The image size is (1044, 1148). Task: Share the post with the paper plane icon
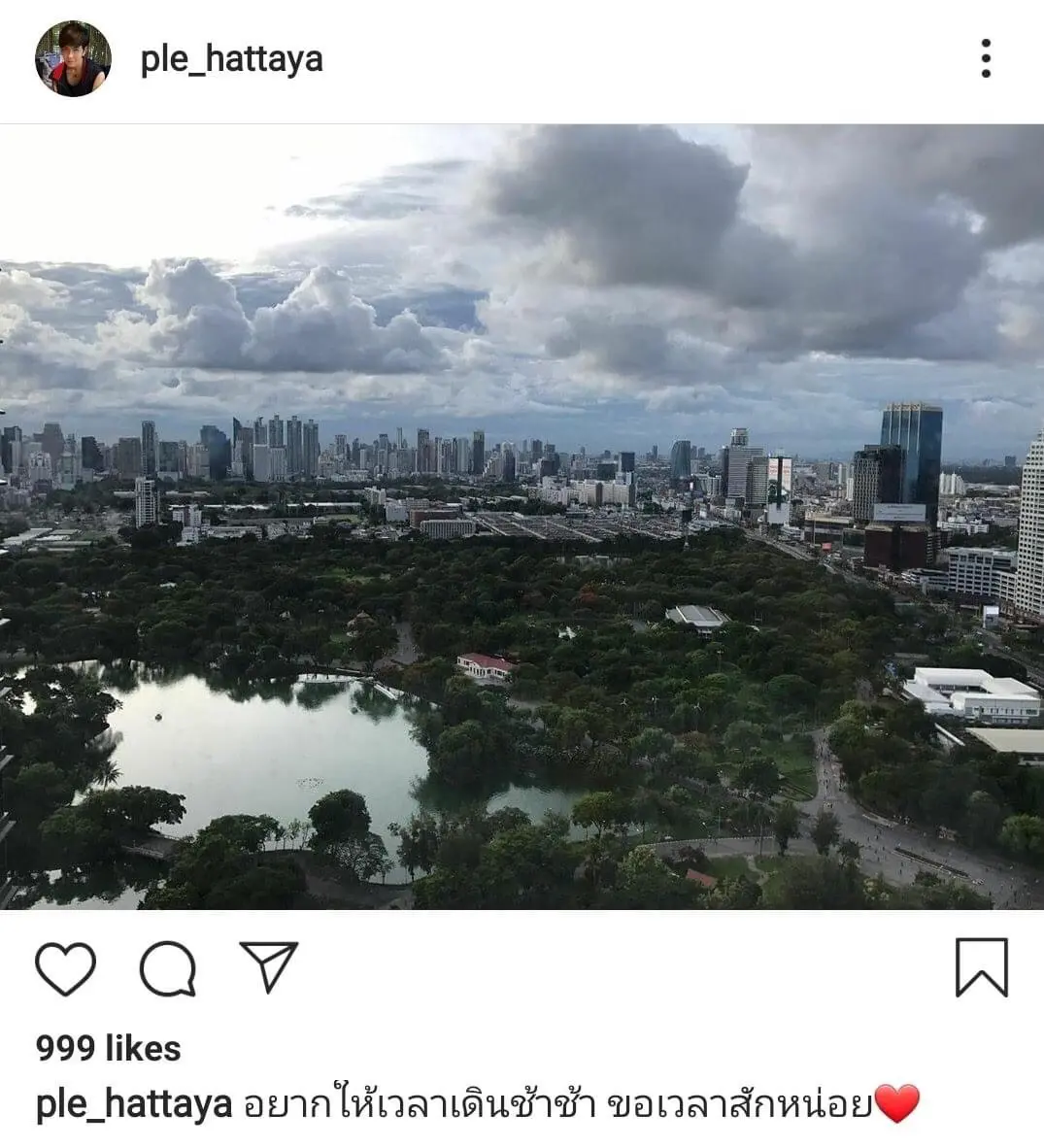point(268,966)
